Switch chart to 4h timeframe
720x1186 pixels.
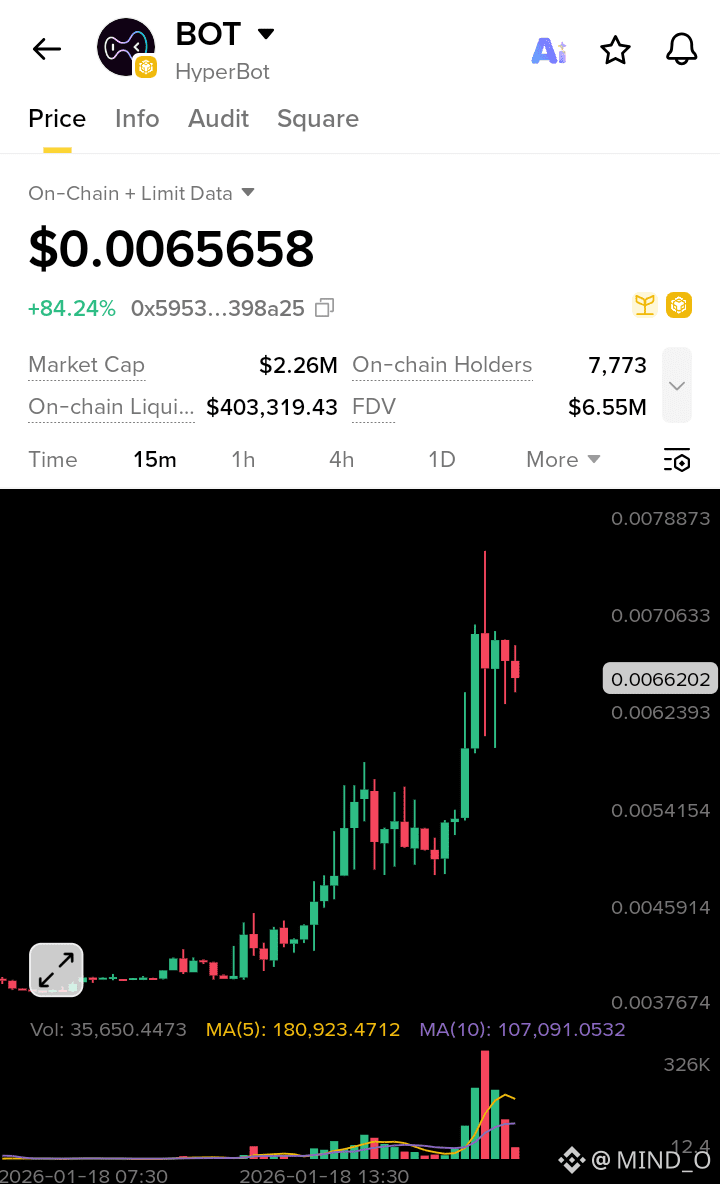pos(341,460)
